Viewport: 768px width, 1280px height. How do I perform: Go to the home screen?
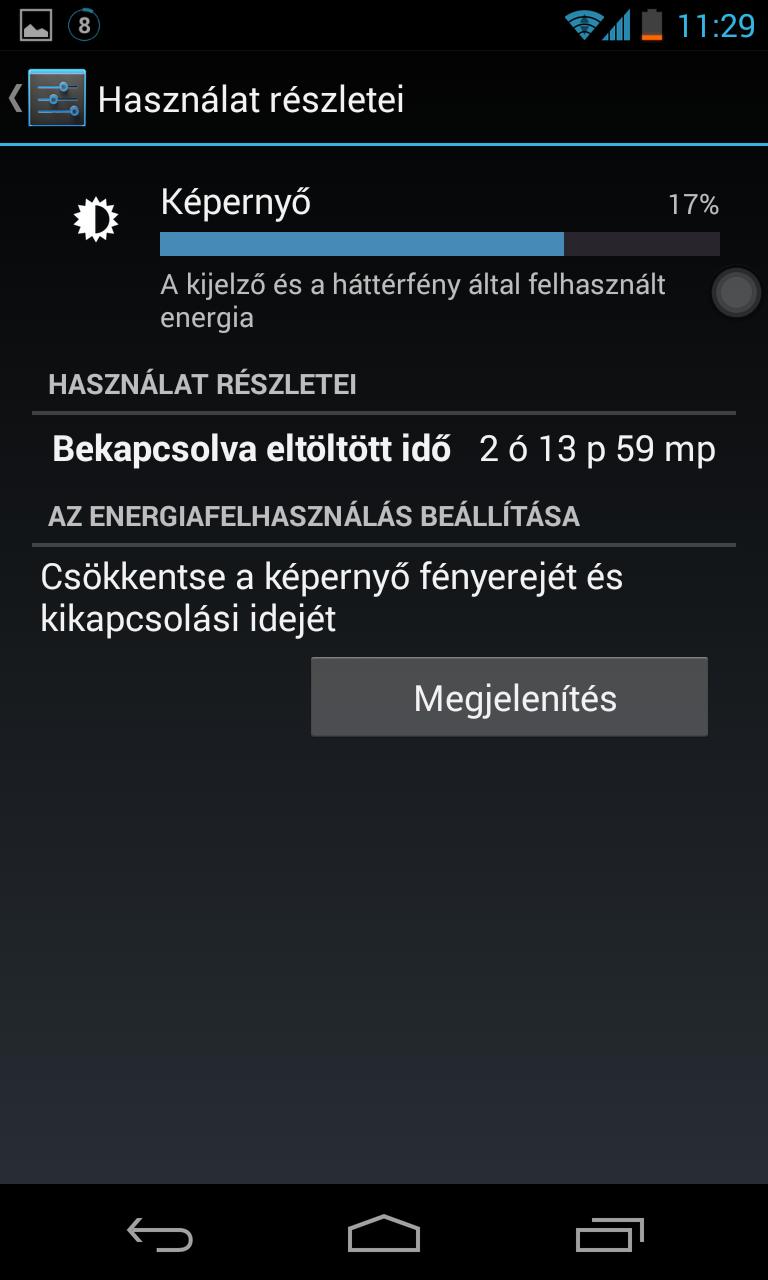pos(384,1234)
